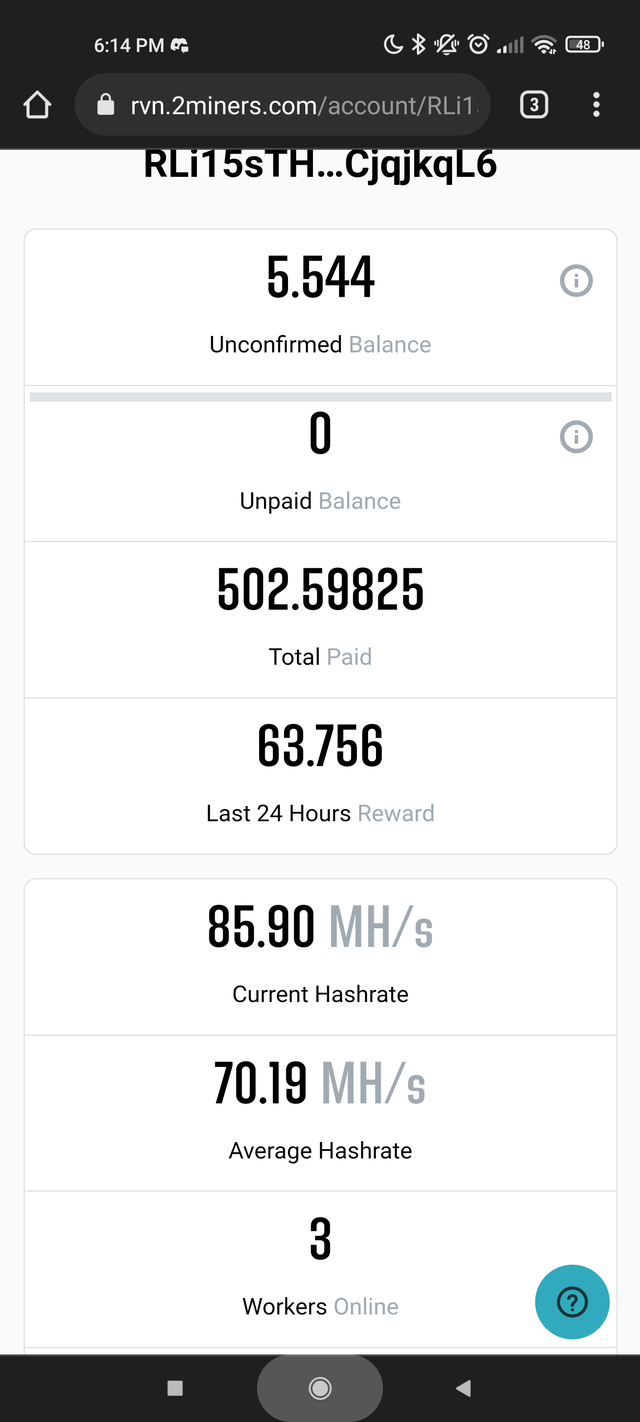Tap the rvn.2miners.com address bar
The width and height of the screenshot is (640, 1422).
tap(283, 105)
